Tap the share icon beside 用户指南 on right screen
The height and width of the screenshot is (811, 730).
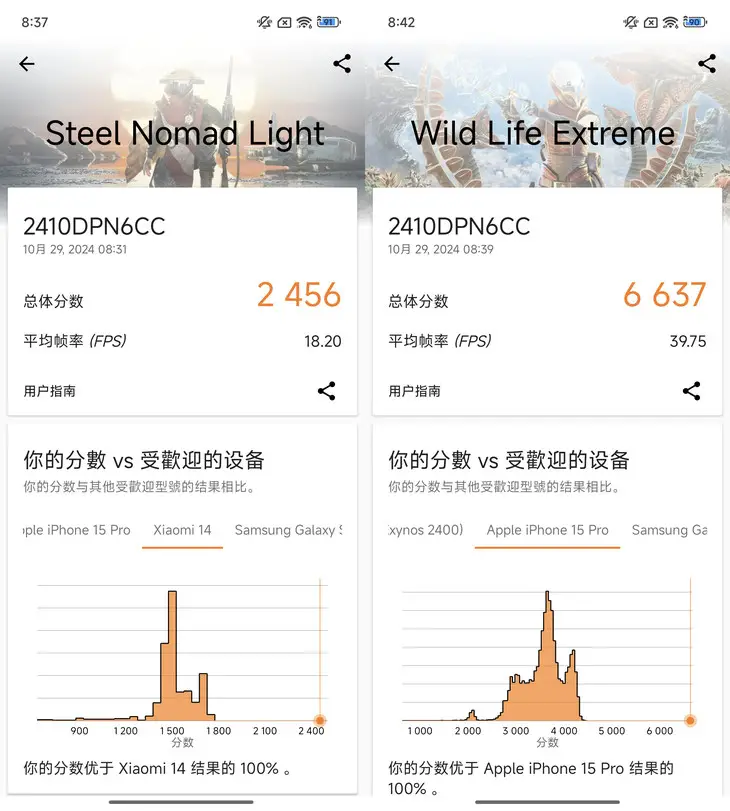692,392
